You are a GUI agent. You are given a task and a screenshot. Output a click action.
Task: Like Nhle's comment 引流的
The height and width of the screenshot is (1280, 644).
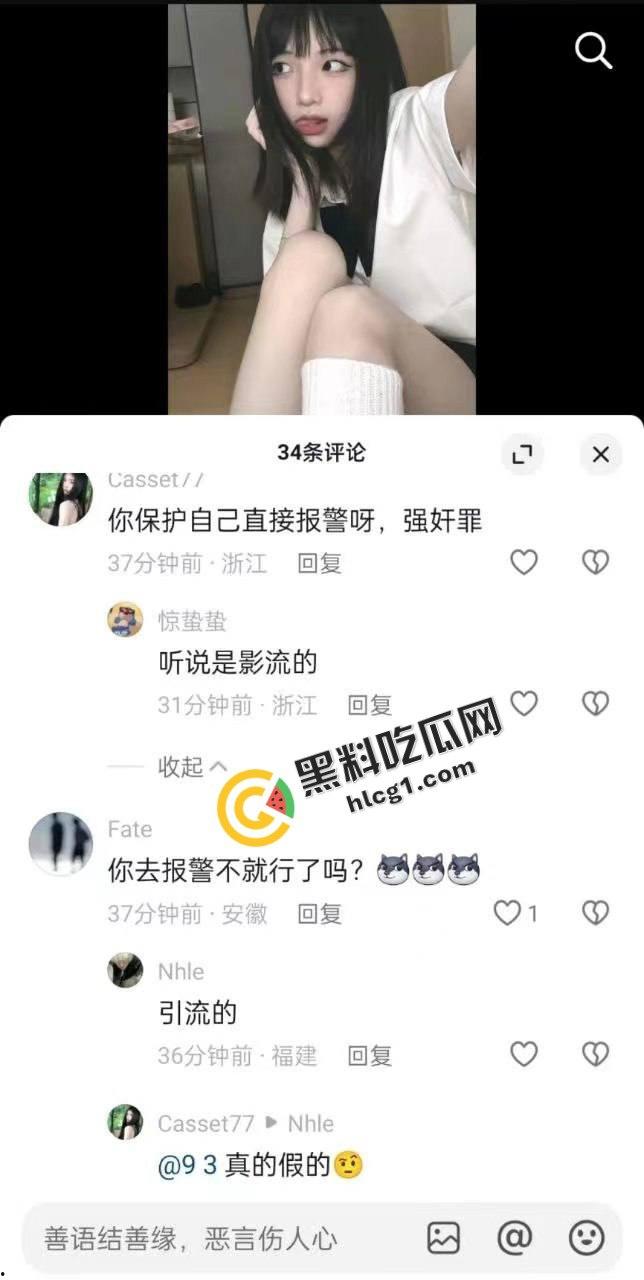coord(524,1054)
